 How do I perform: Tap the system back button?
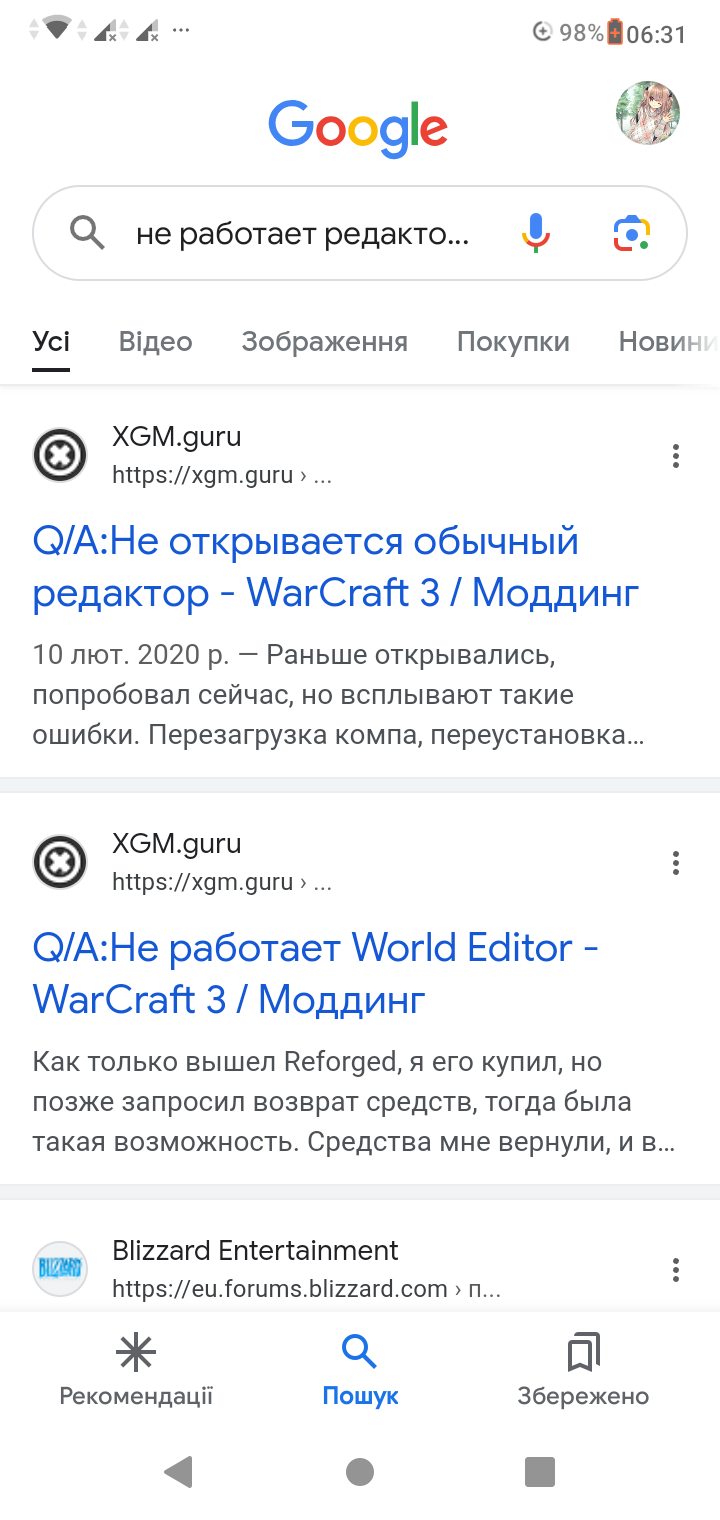tap(178, 1472)
